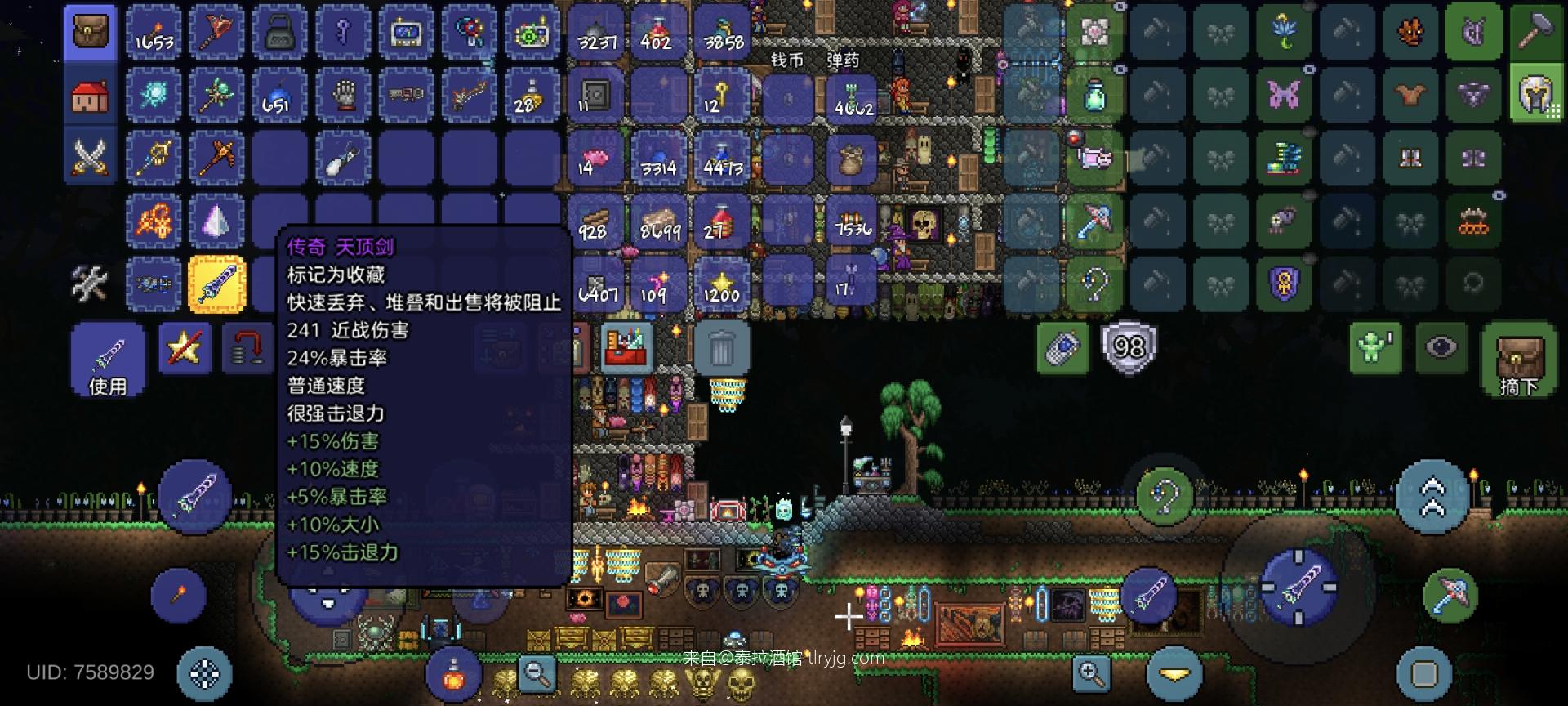Open crafting tools wrench icon
This screenshot has width=1568, height=706.
tap(90, 284)
